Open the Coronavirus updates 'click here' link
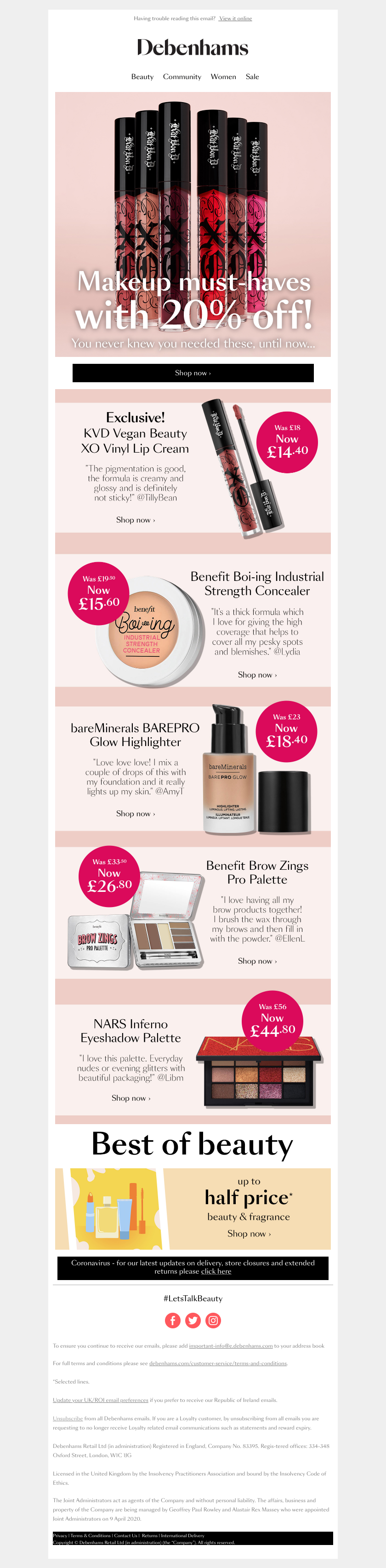The width and height of the screenshot is (386, 1568). (x=216, y=1271)
